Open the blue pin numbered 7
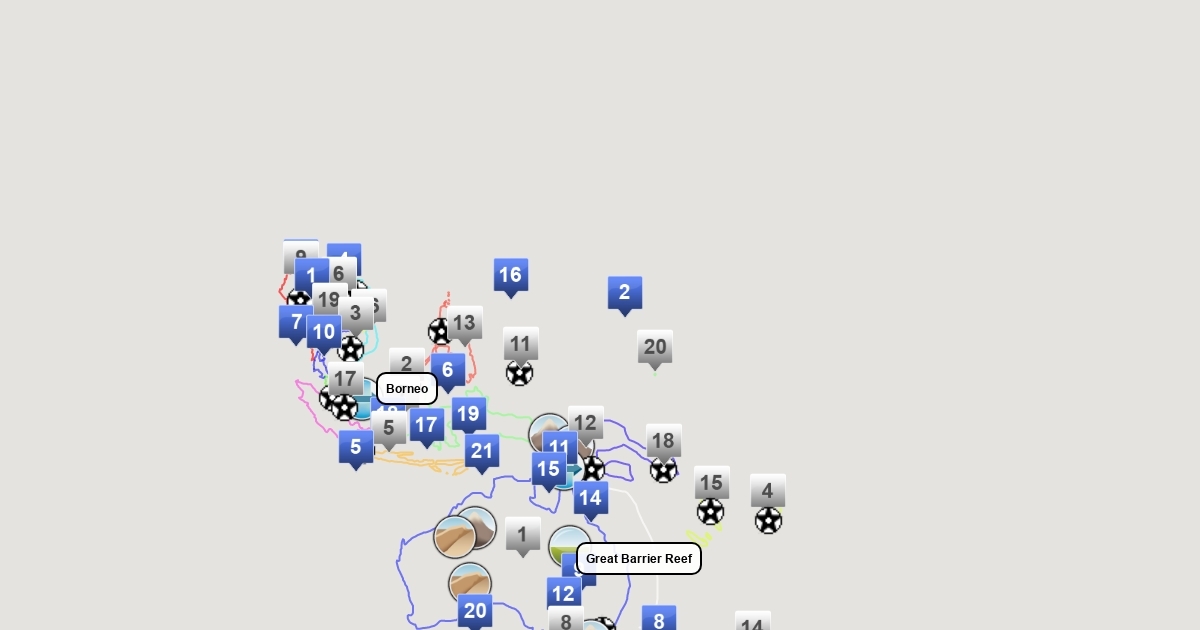1200x630 pixels. [294, 322]
